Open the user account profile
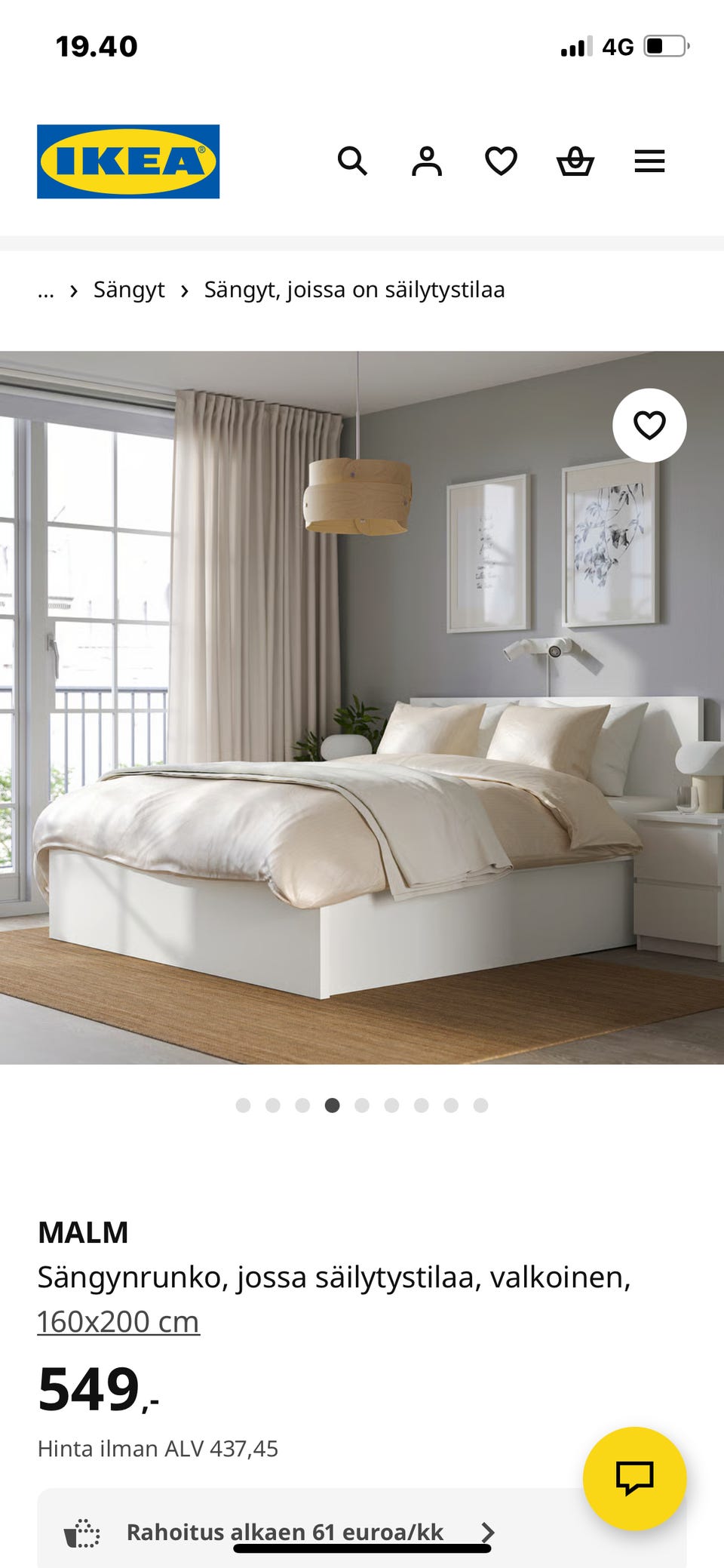 (427, 161)
